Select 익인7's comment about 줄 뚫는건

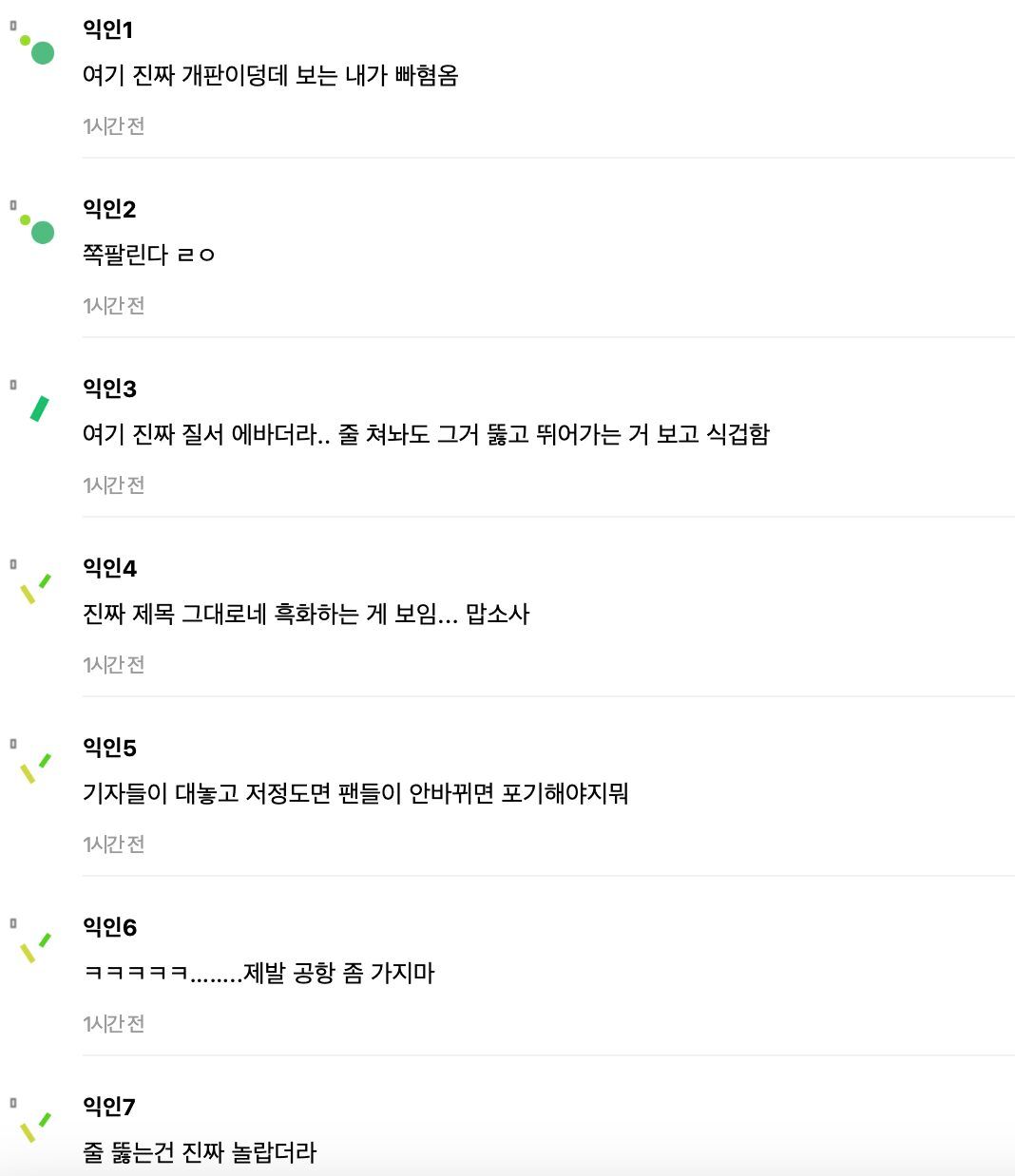[x=199, y=1152]
